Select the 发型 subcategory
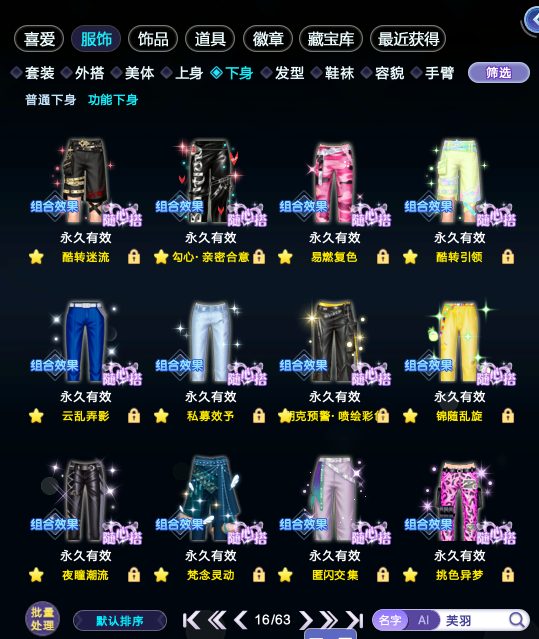 [x=283, y=73]
